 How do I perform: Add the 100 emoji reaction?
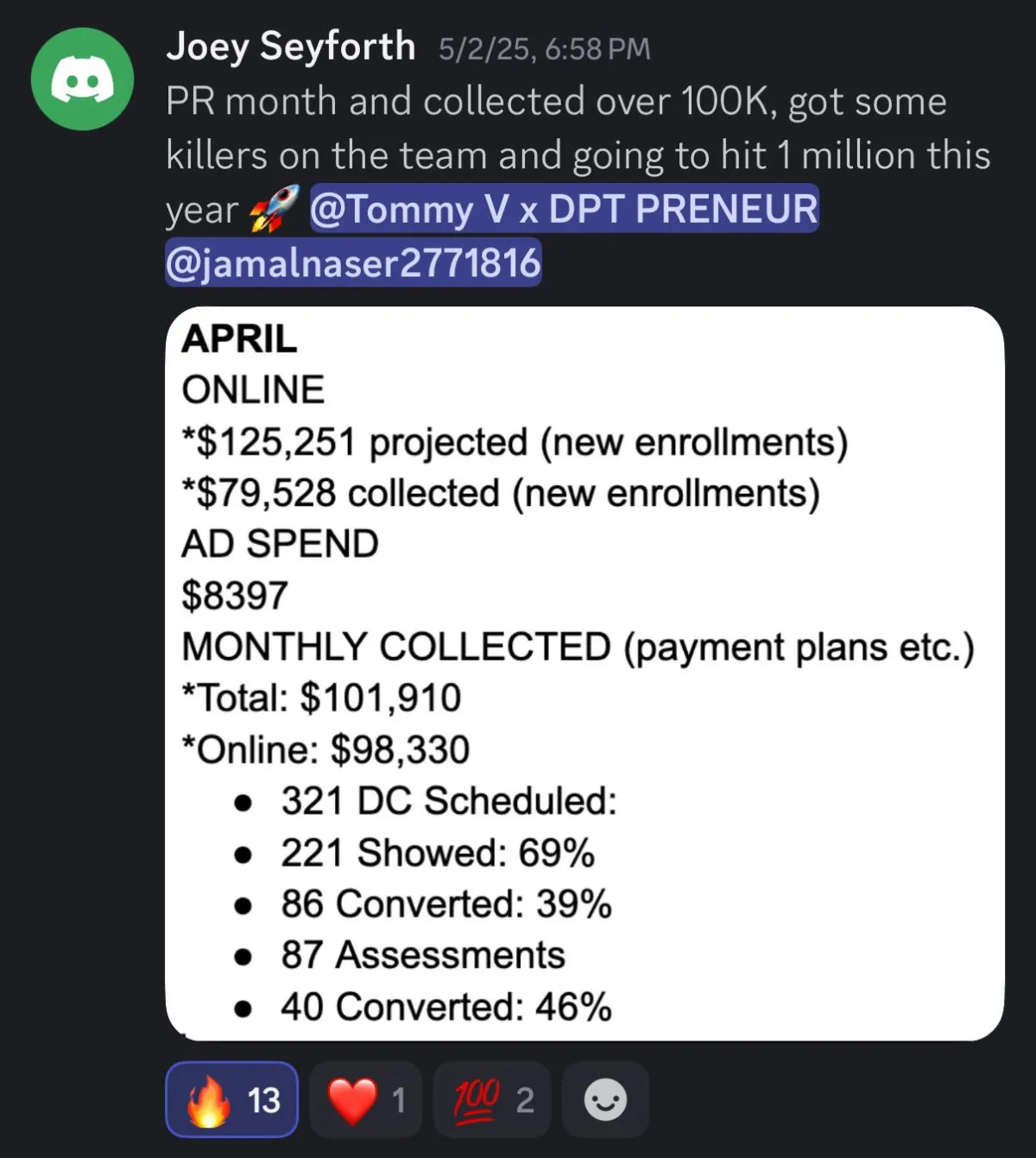(492, 1100)
